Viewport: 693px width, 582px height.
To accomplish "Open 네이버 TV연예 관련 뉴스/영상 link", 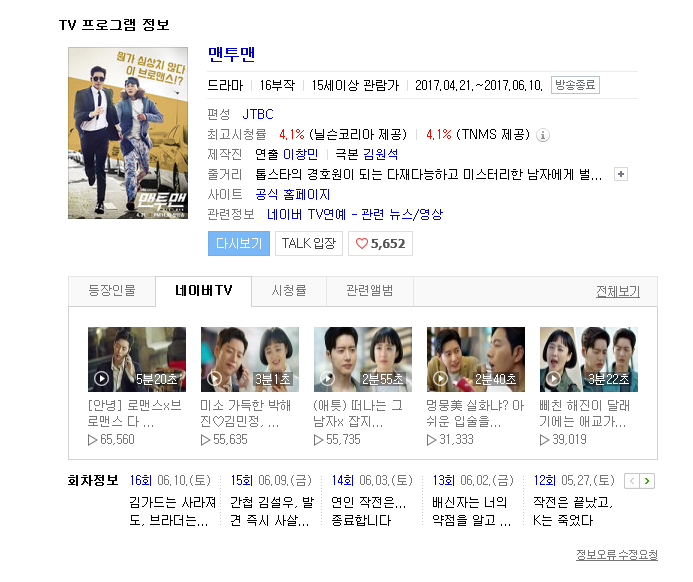I will pyautogui.click(x=354, y=214).
